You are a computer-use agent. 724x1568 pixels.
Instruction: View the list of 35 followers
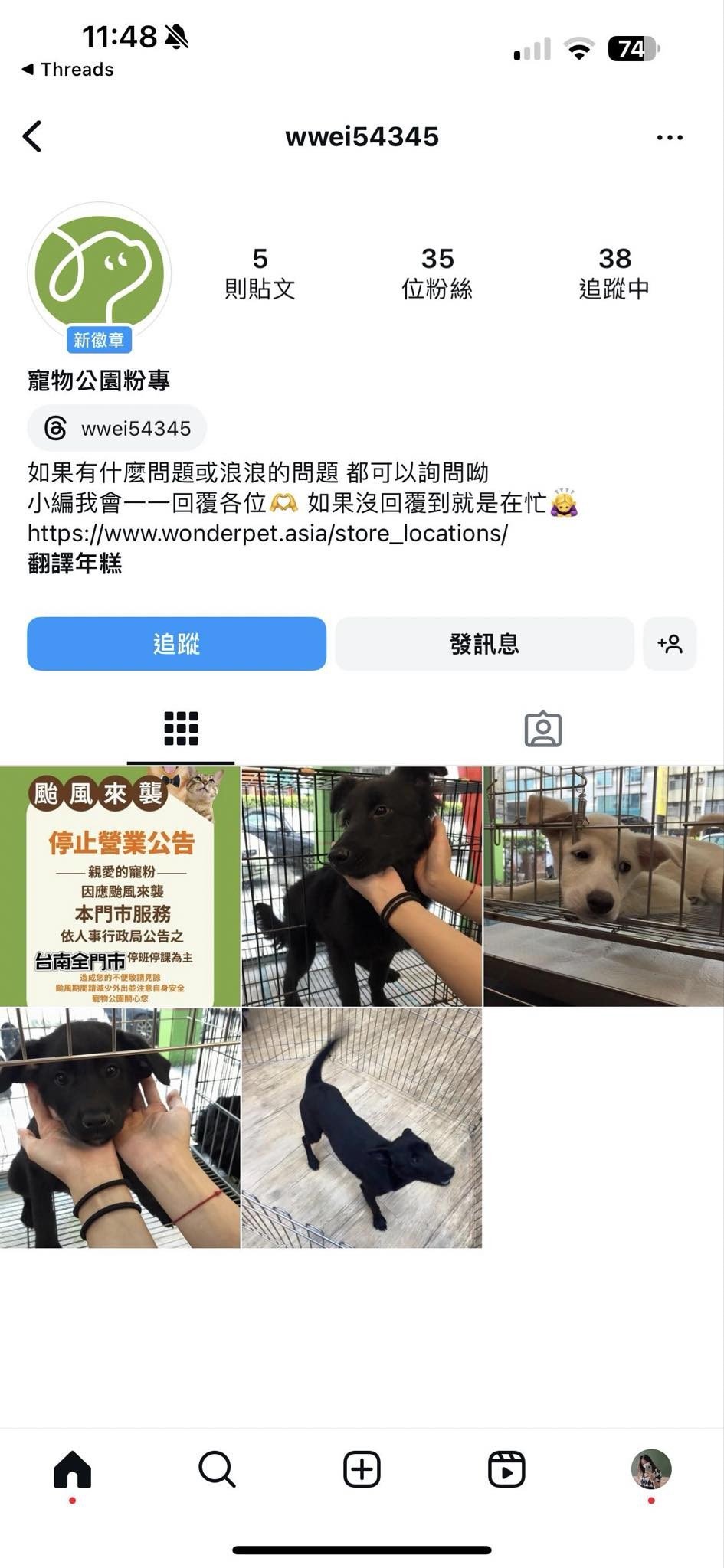tap(437, 273)
